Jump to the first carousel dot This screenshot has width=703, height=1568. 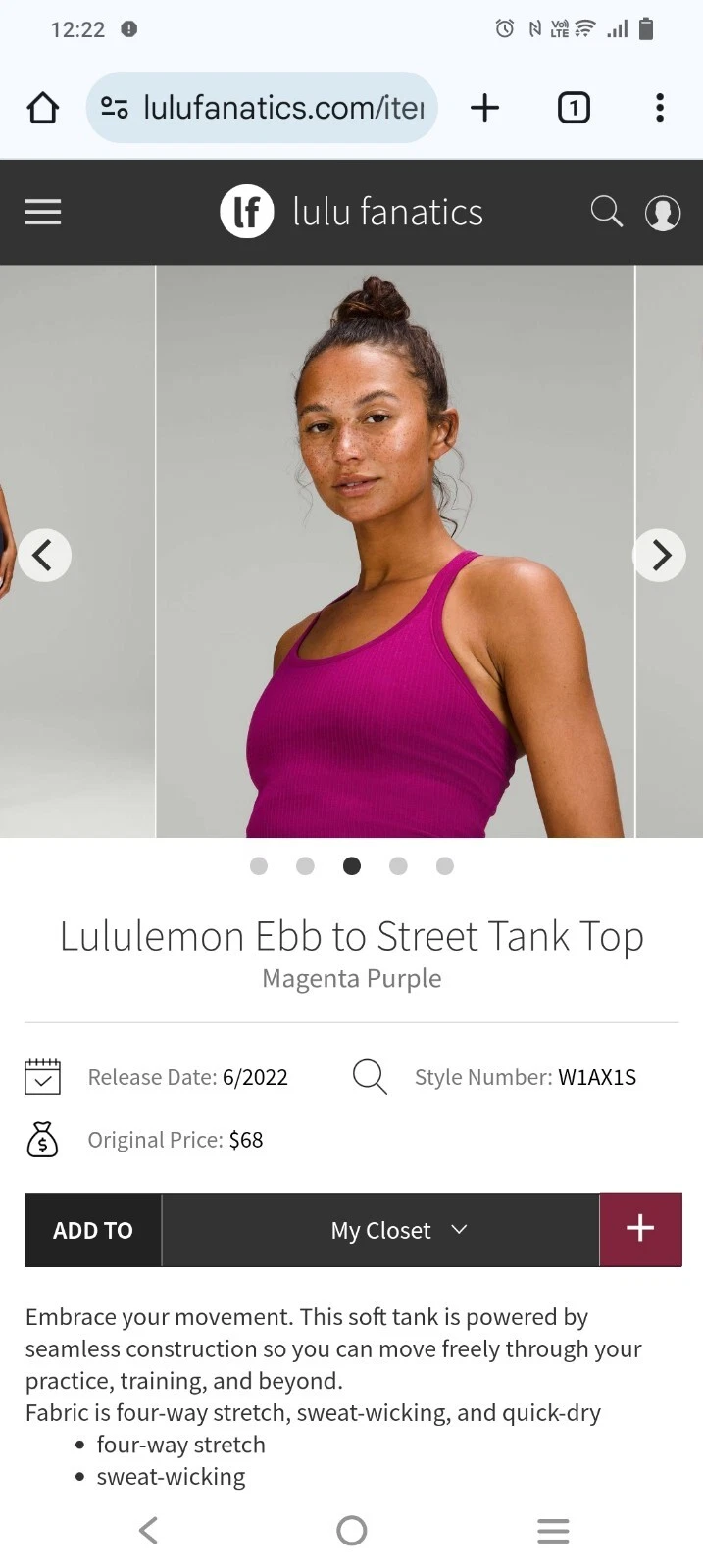[259, 866]
